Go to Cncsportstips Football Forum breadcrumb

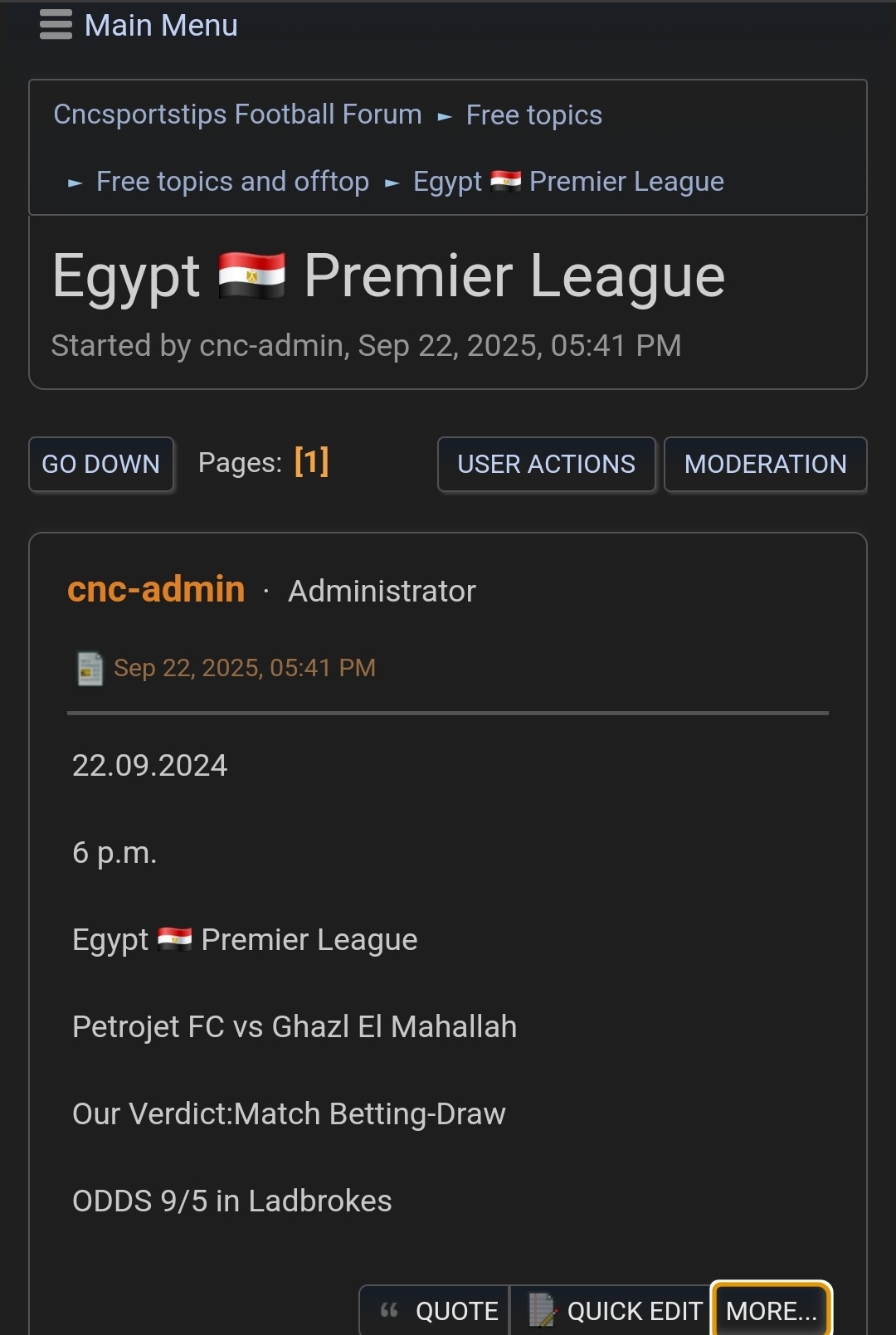click(237, 114)
